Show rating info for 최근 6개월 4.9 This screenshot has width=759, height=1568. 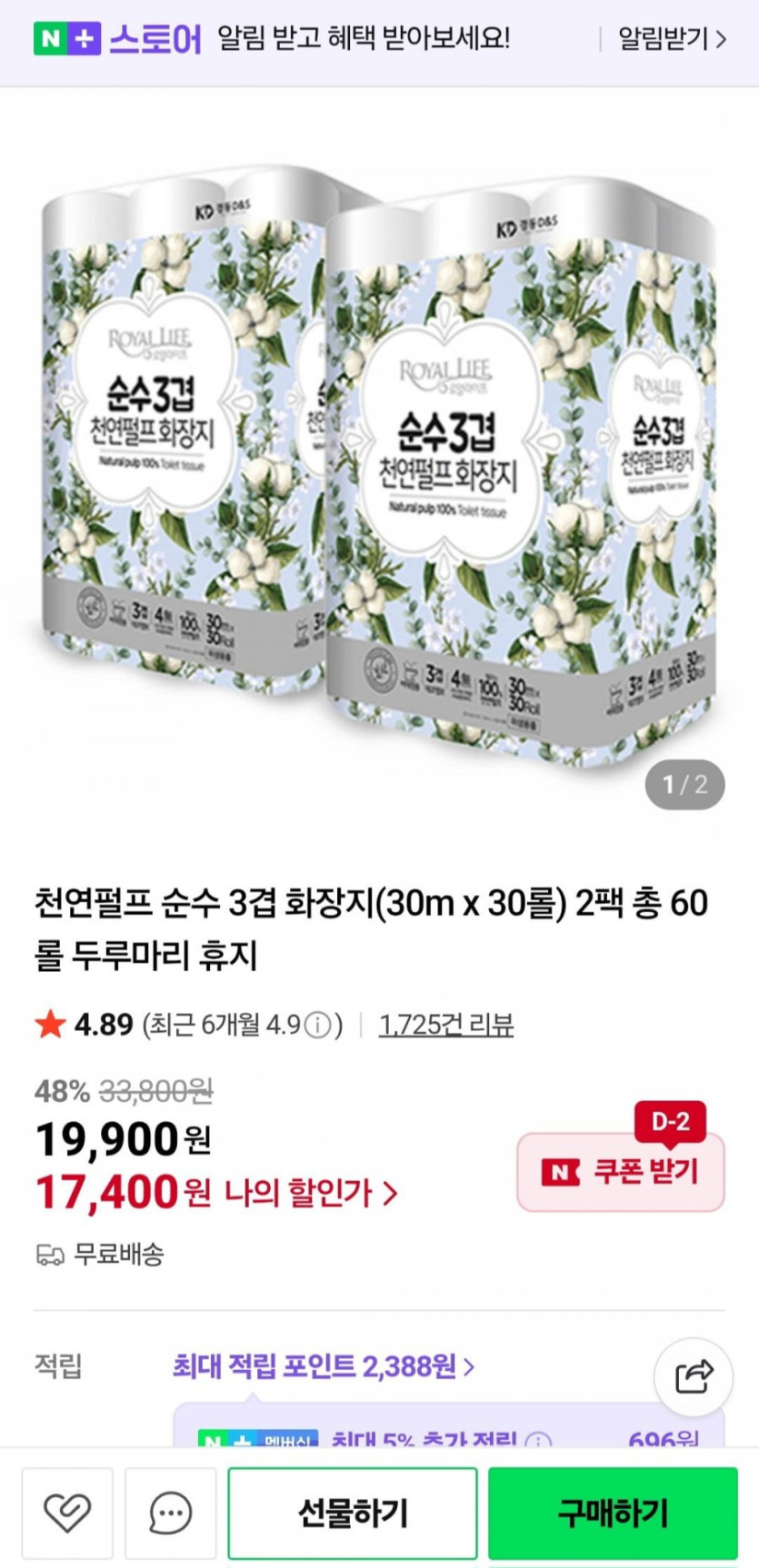317,1026
